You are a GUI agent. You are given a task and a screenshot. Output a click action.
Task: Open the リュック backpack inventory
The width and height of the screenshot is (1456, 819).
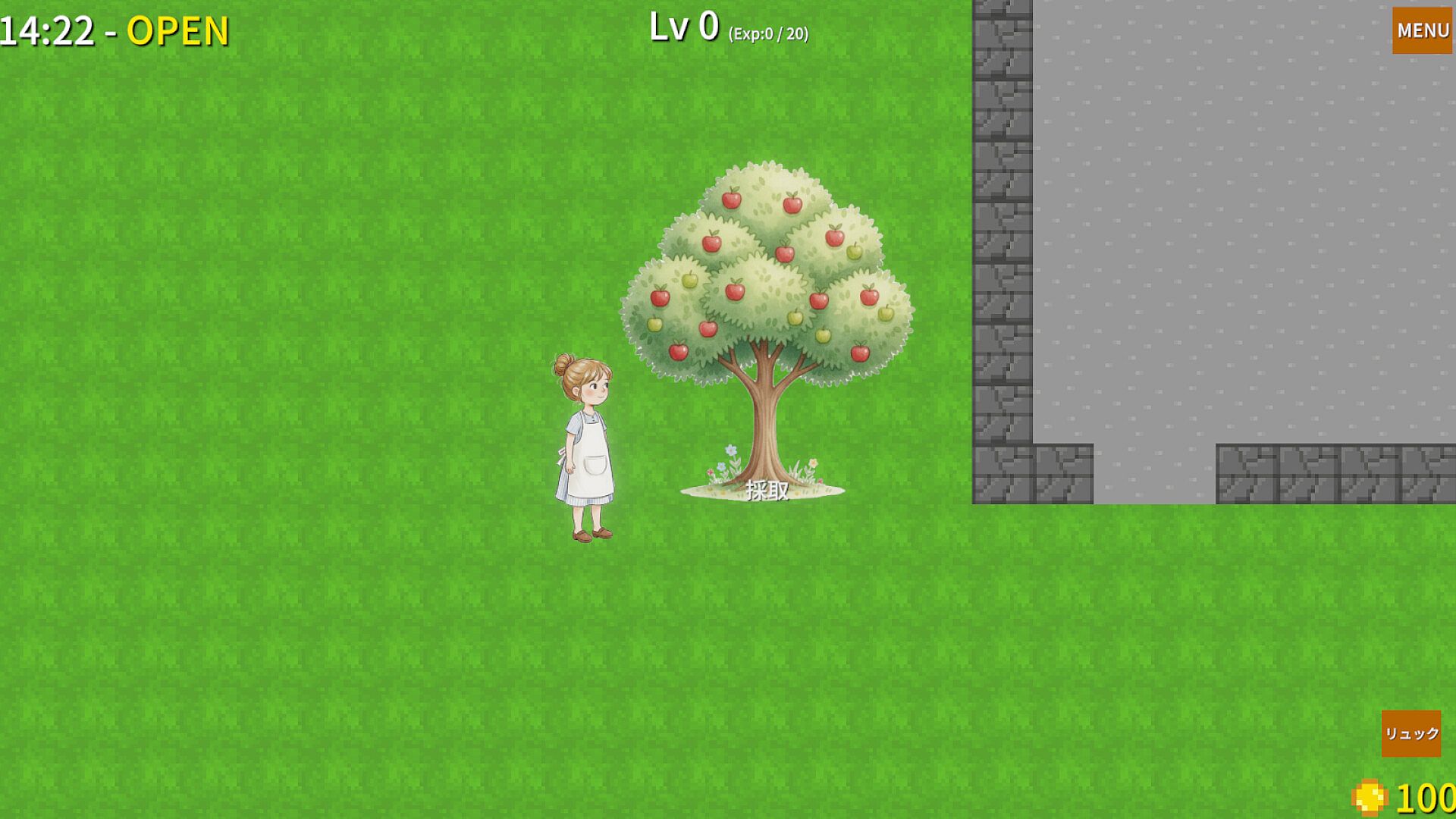(x=1410, y=733)
